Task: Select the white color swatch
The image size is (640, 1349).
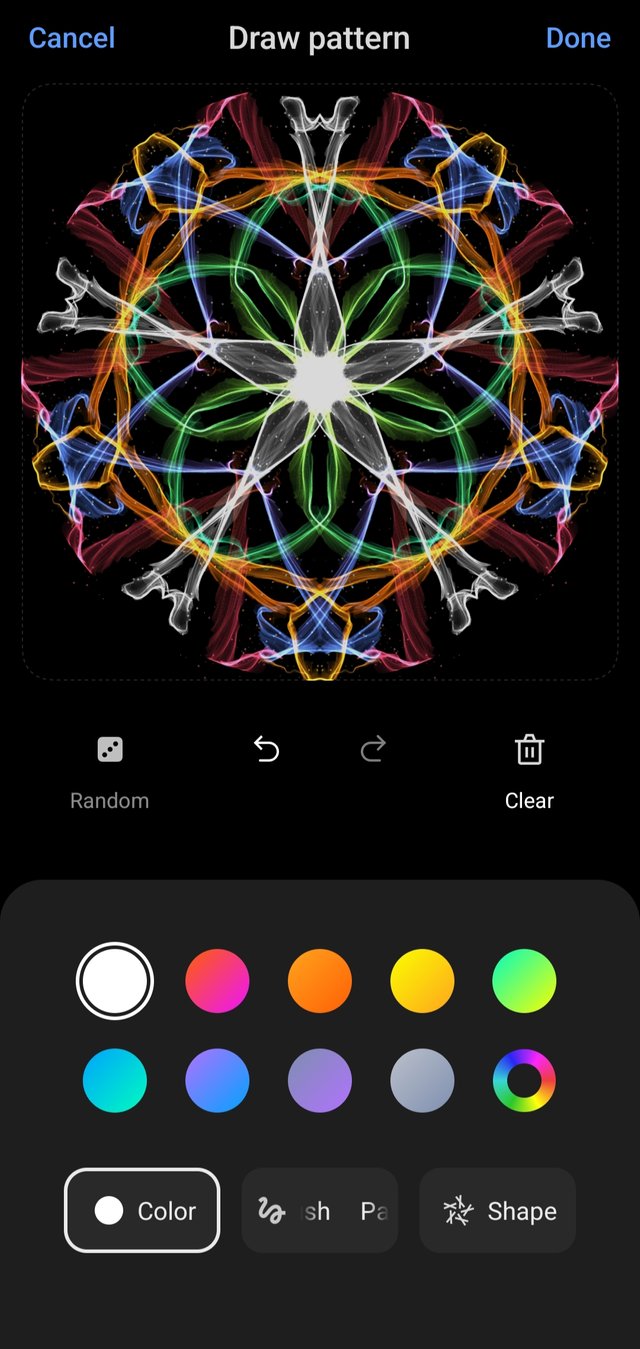Action: pyautogui.click(x=115, y=981)
